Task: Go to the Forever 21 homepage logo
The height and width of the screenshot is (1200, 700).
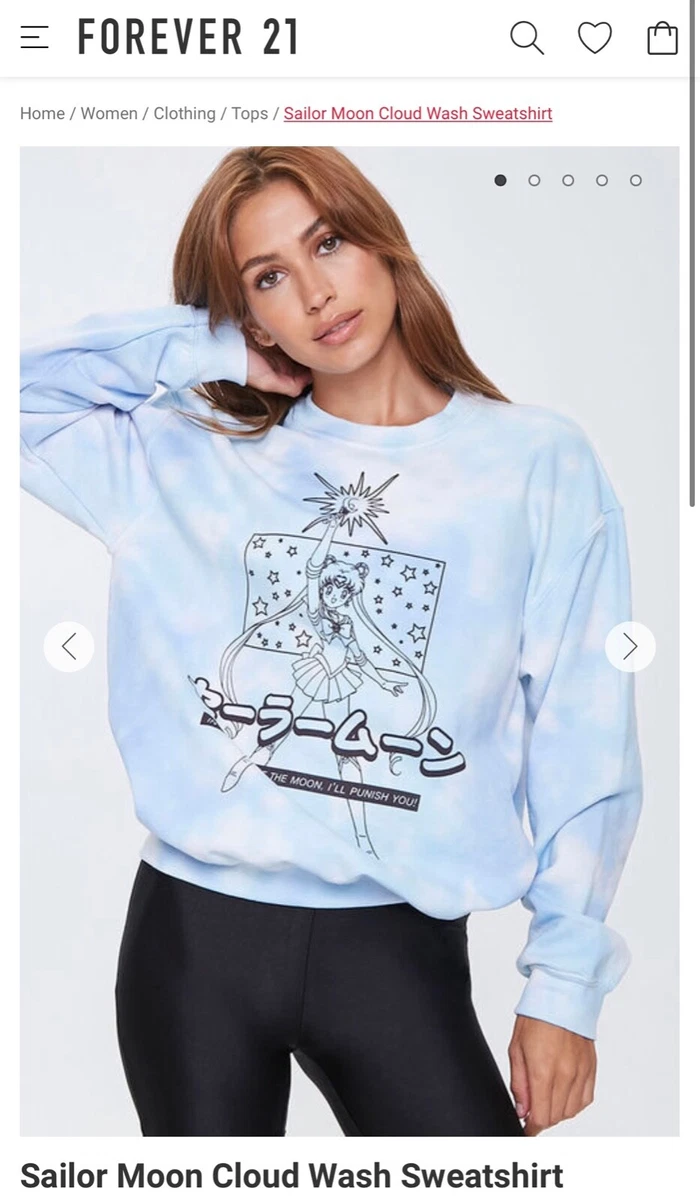Action: coord(188,38)
